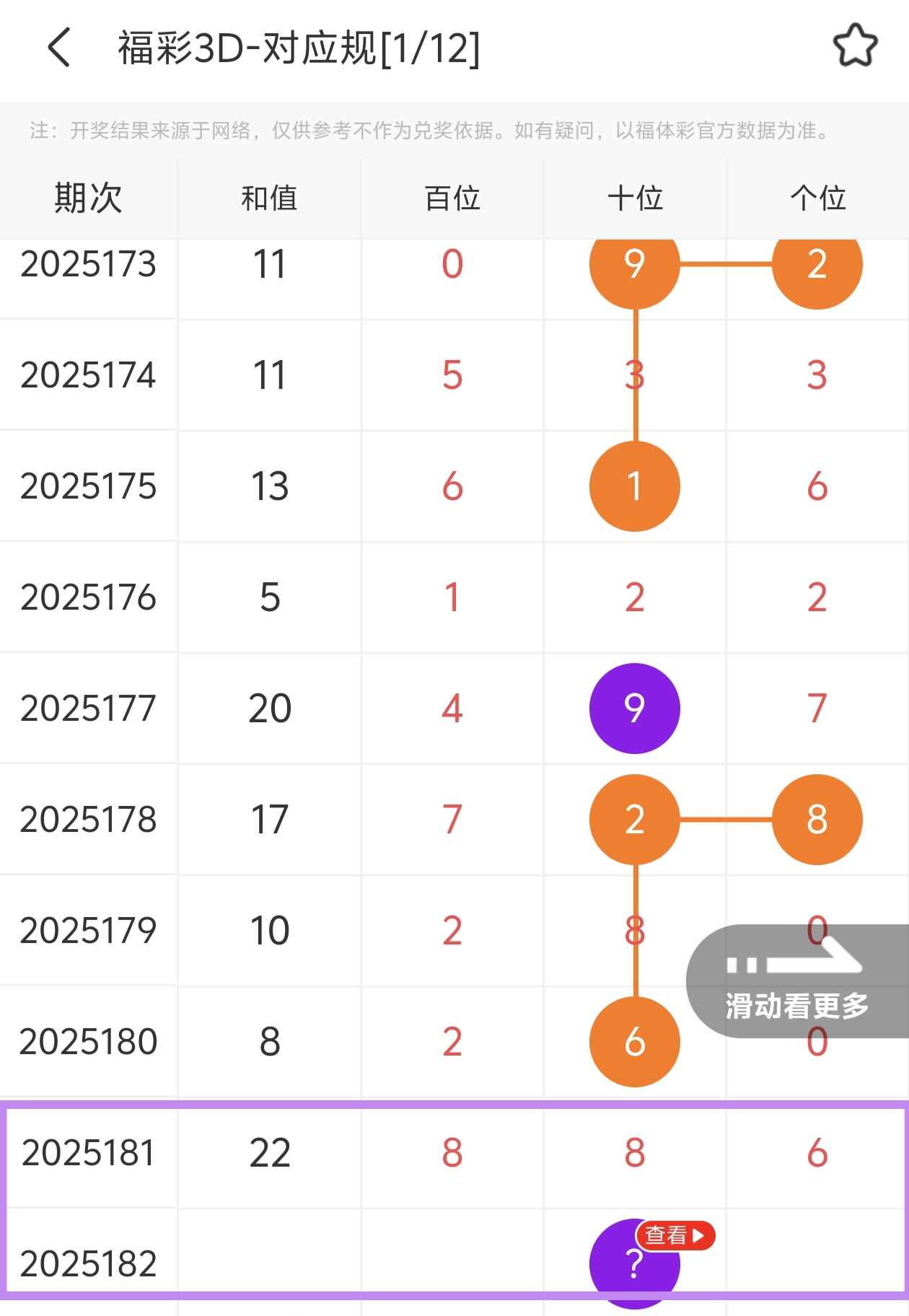Screen dimensions: 909x1316
Task: Click the back arrow icon
Action: pos(59,45)
